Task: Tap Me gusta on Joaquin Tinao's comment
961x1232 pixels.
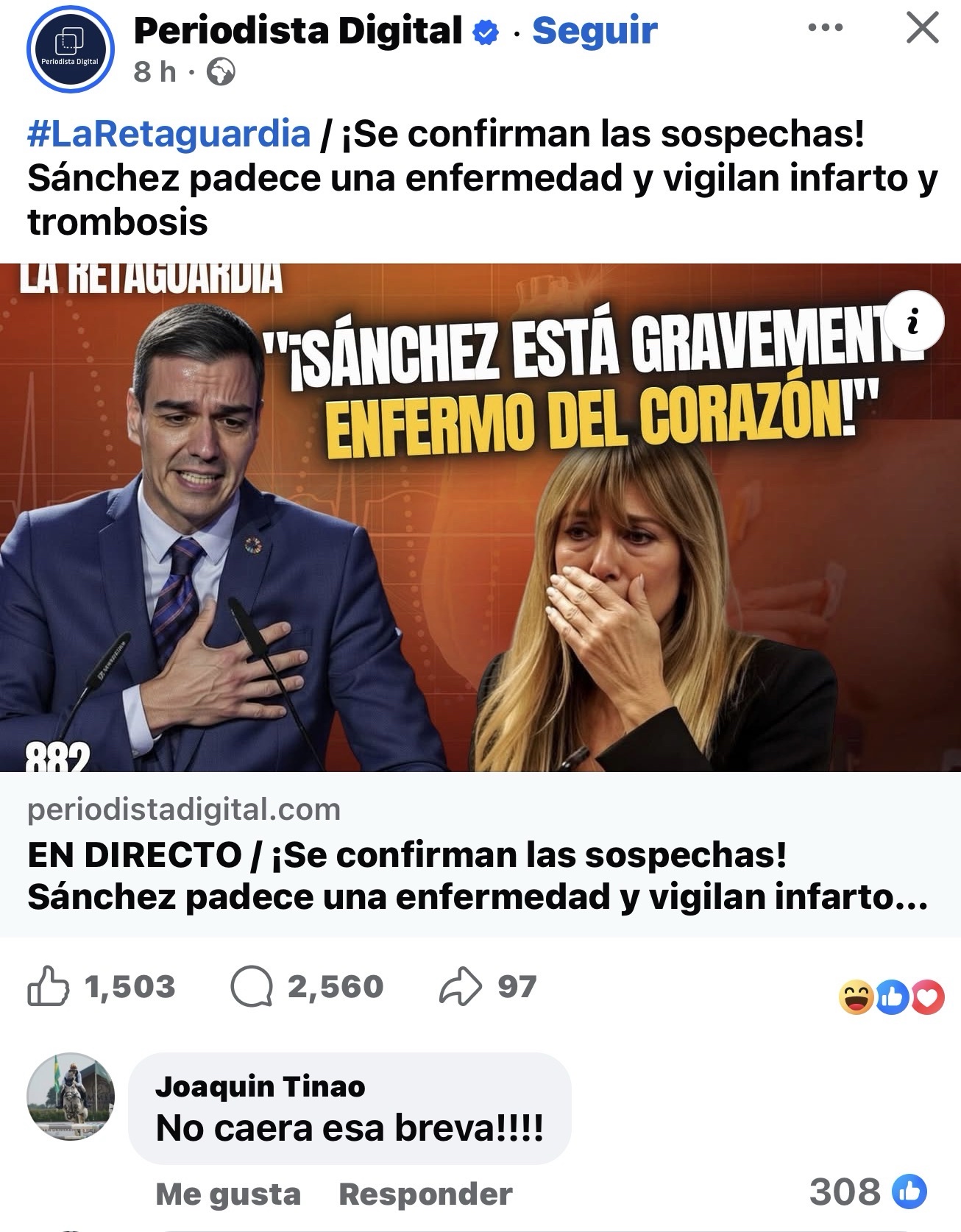Action: point(228,1194)
